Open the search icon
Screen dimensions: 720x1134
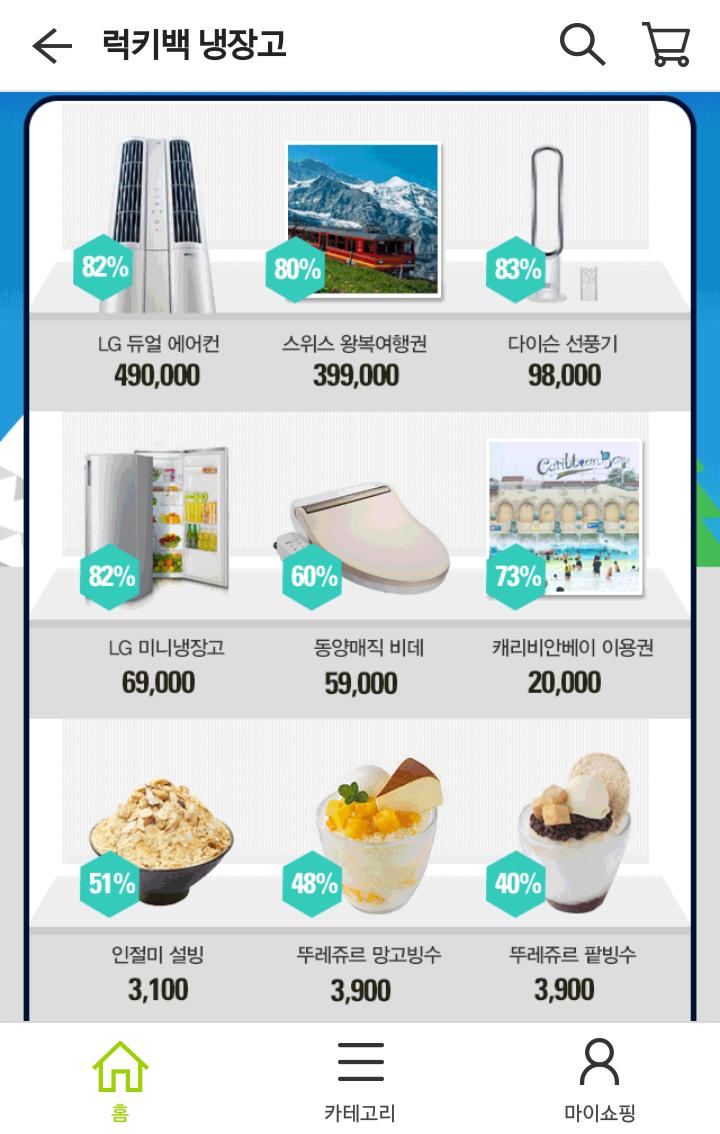pyautogui.click(x=581, y=45)
